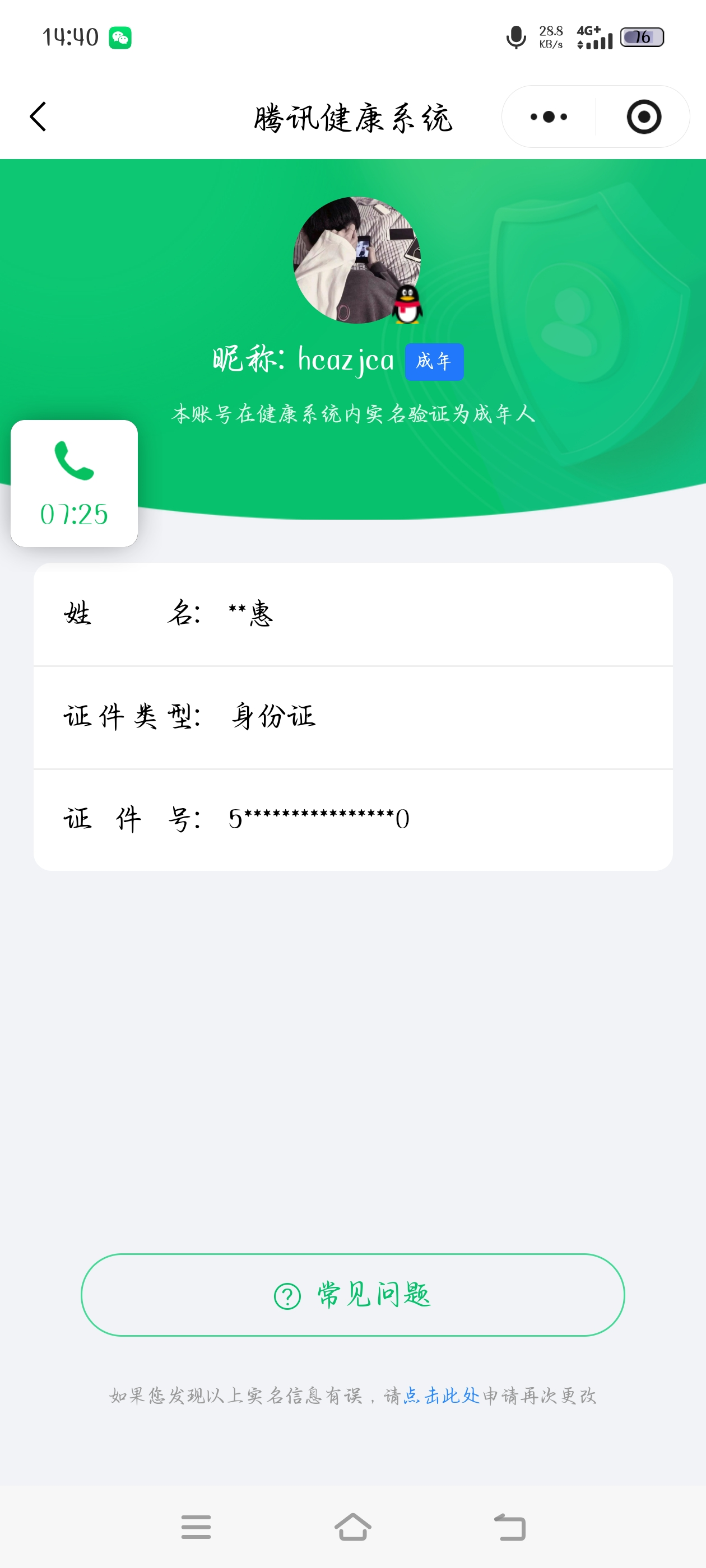Tap the back chevron to exit page

pyautogui.click(x=38, y=117)
